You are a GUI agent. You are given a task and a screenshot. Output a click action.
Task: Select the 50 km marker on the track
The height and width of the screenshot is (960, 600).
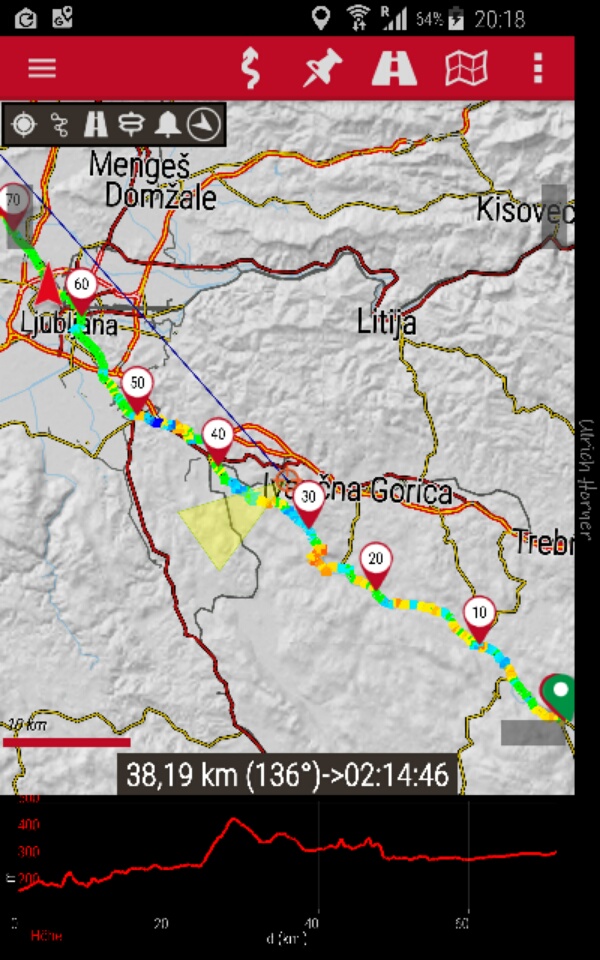137,390
